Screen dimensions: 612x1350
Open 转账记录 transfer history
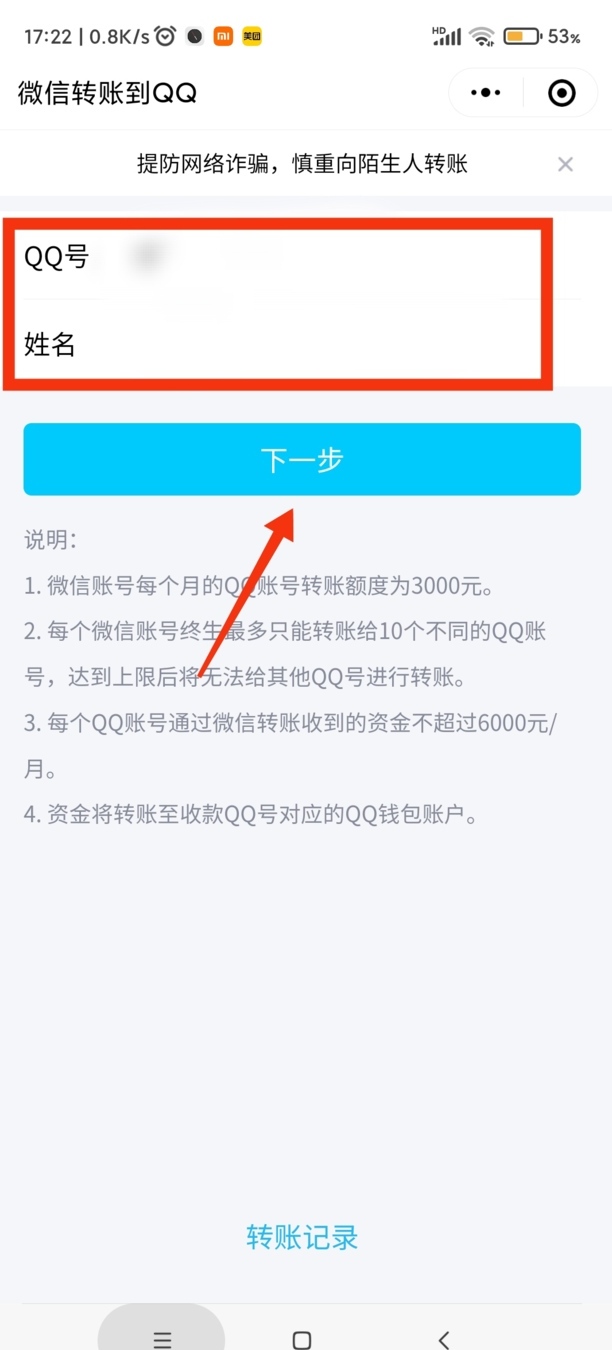coord(302,1237)
